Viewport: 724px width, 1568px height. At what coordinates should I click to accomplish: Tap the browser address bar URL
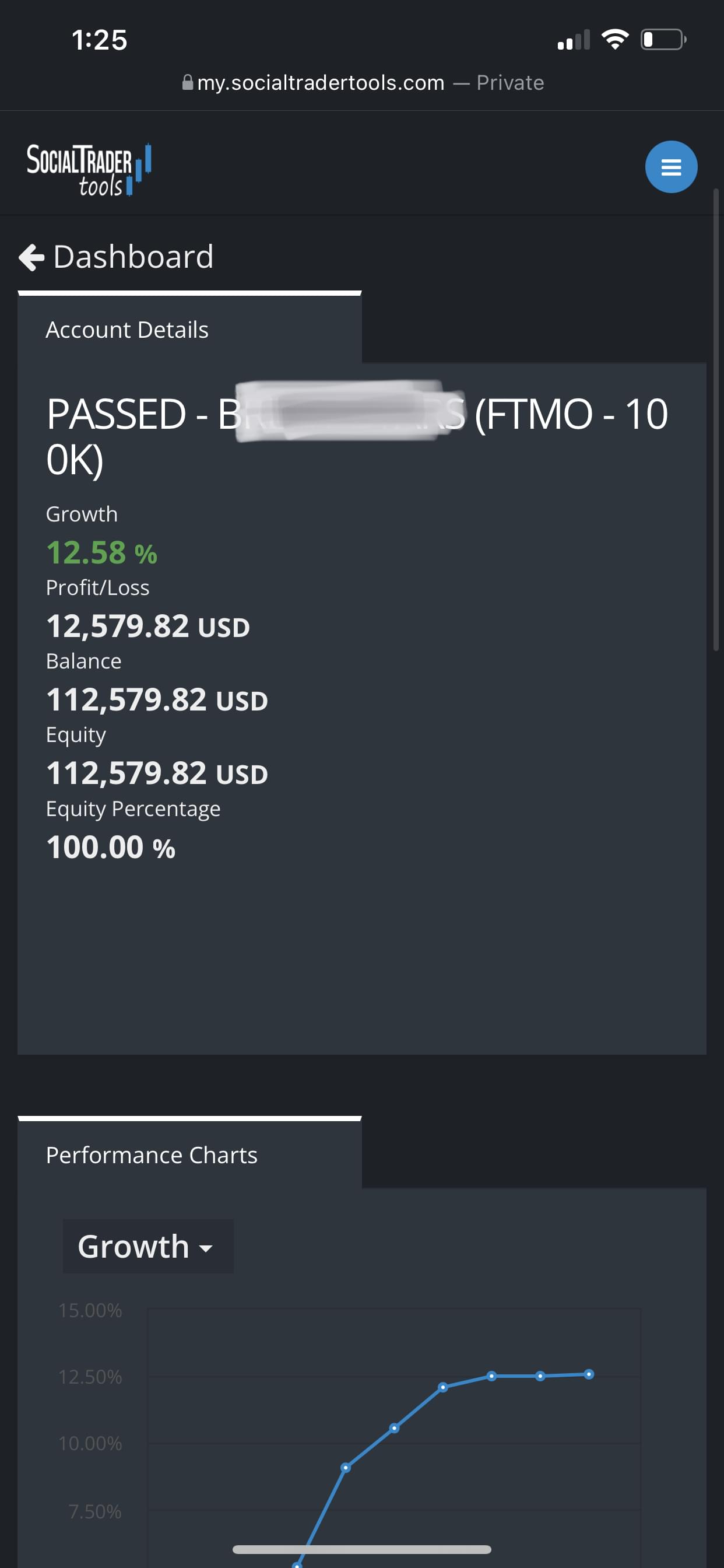click(x=321, y=83)
